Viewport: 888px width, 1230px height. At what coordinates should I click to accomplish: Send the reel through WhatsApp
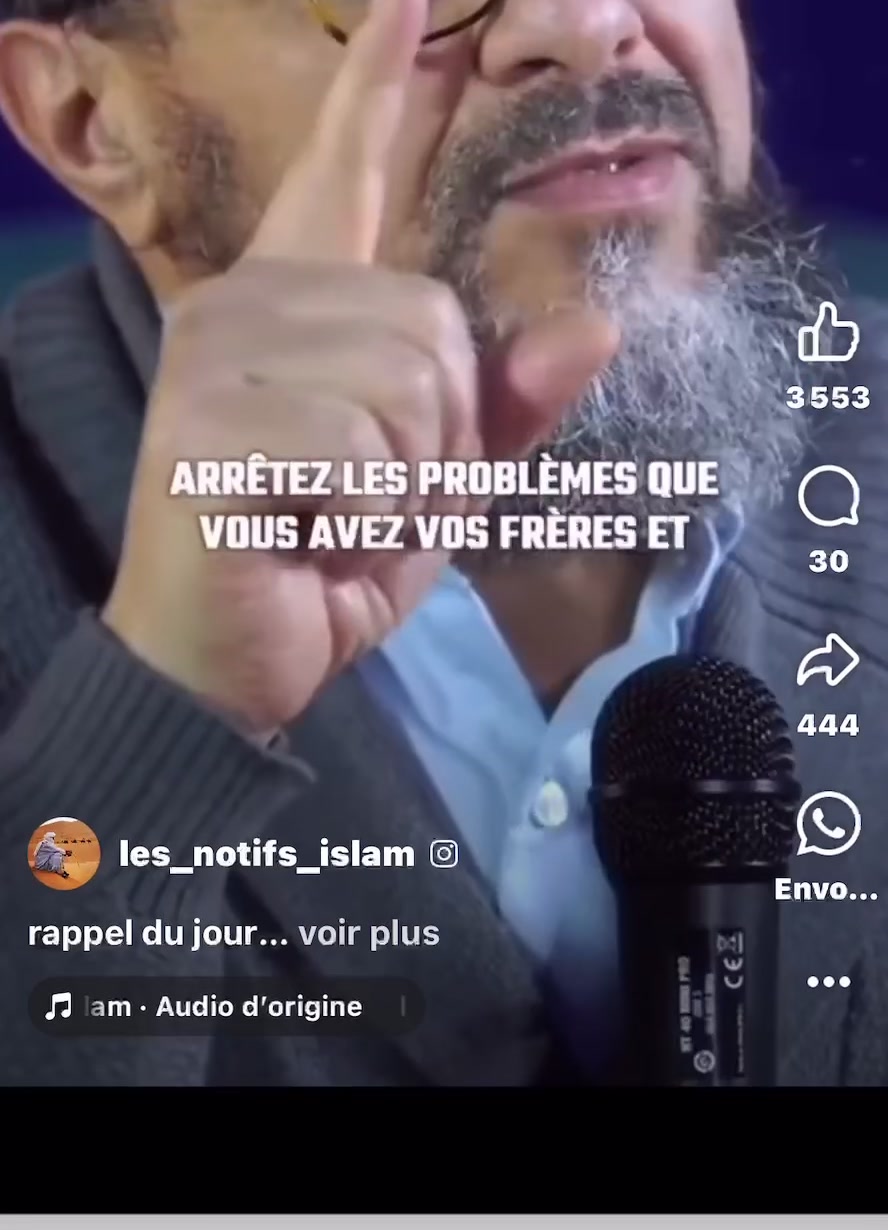[828, 824]
